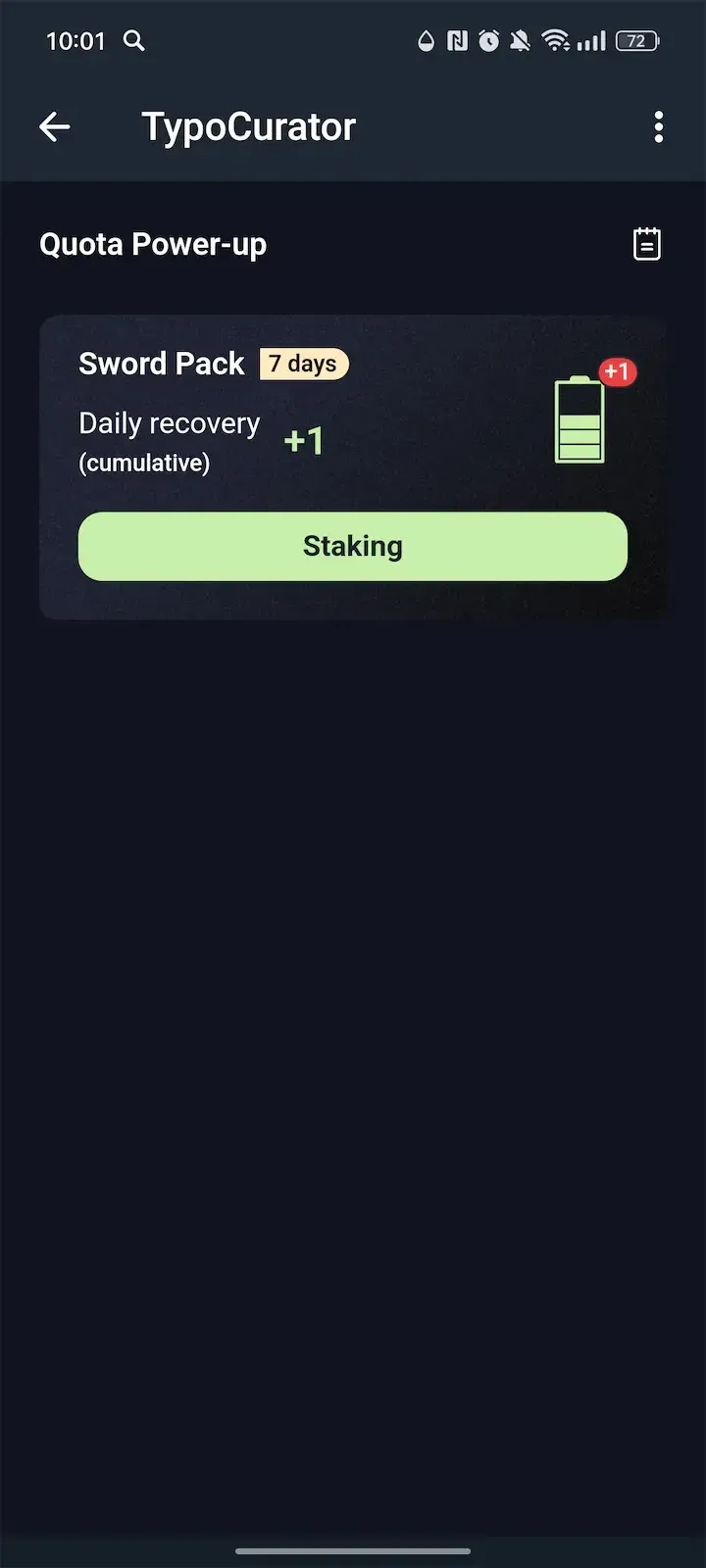Tap the back arrow to exit Quota Power-up
The image size is (706, 1568).
(54, 126)
